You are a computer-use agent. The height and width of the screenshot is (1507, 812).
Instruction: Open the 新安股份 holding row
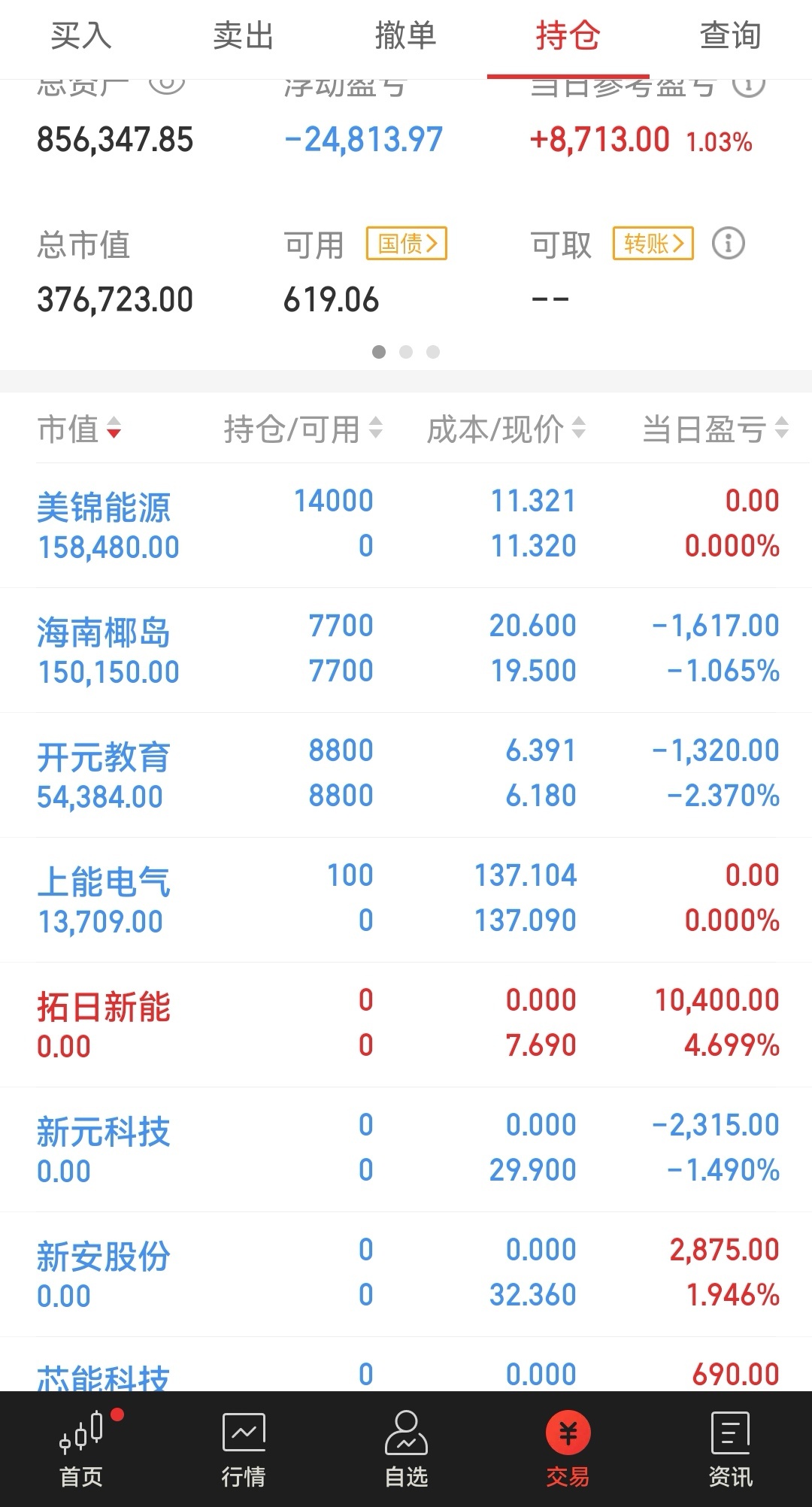[x=406, y=1274]
